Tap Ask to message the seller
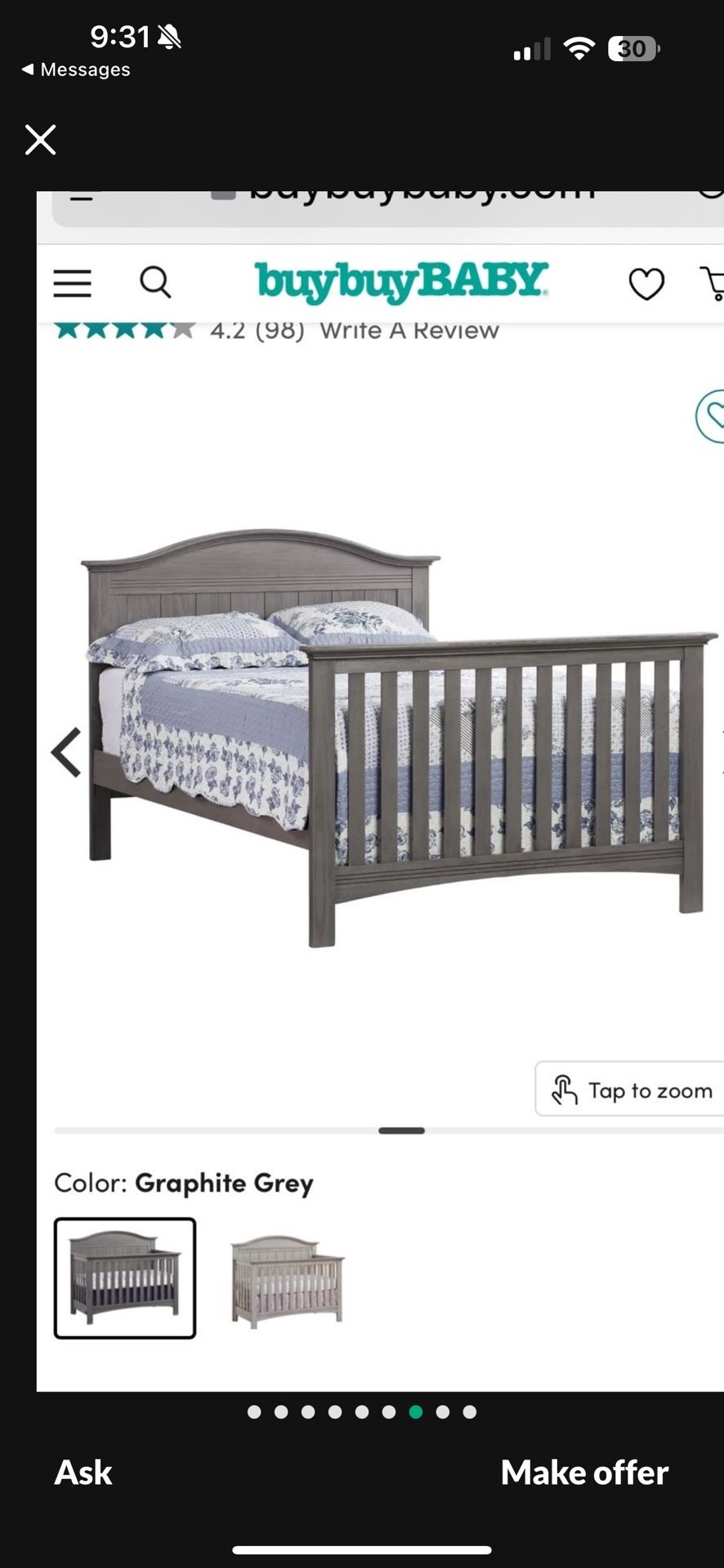The height and width of the screenshot is (1568, 724). (x=83, y=1472)
